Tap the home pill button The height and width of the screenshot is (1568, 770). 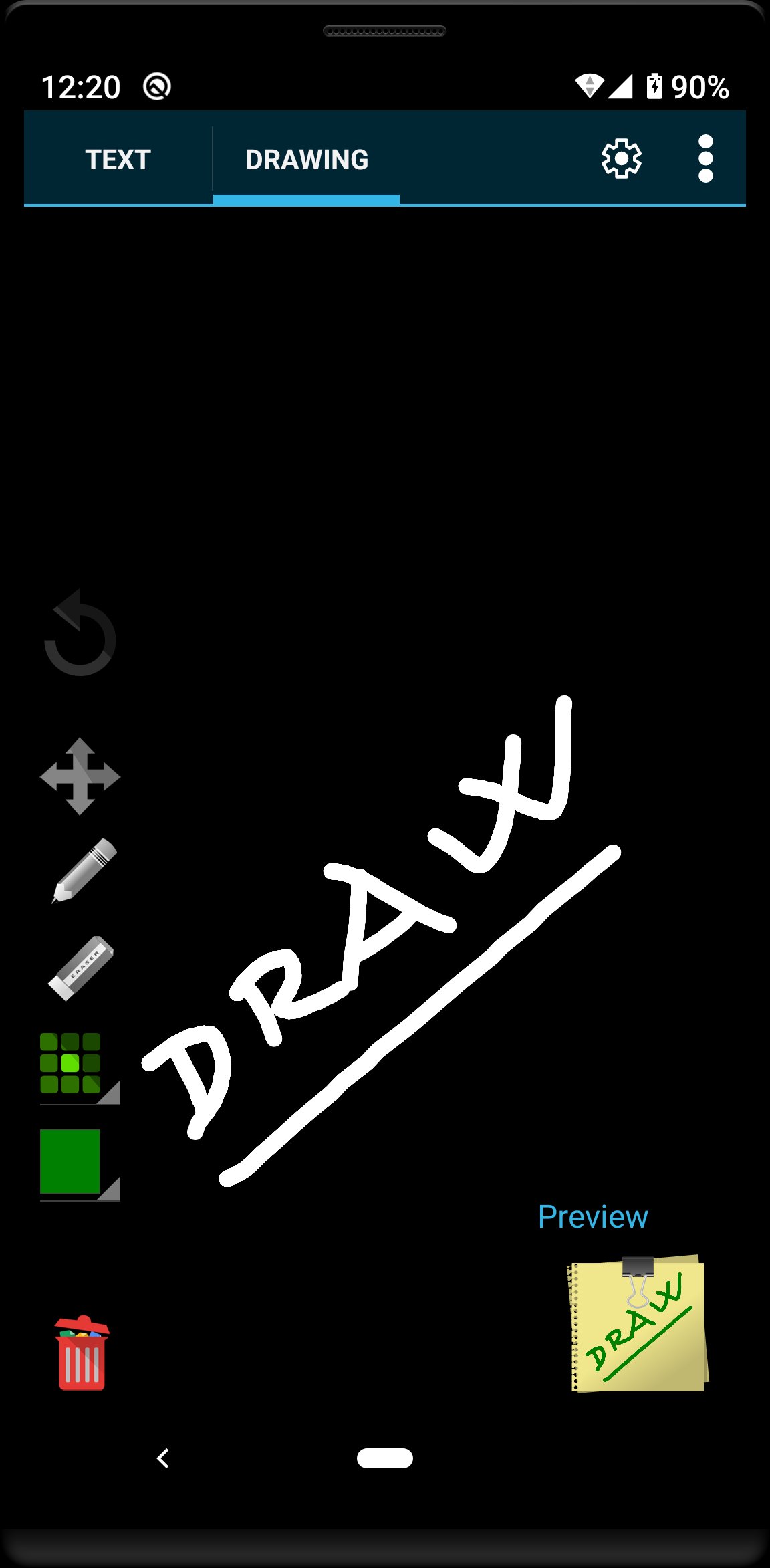tap(385, 1458)
